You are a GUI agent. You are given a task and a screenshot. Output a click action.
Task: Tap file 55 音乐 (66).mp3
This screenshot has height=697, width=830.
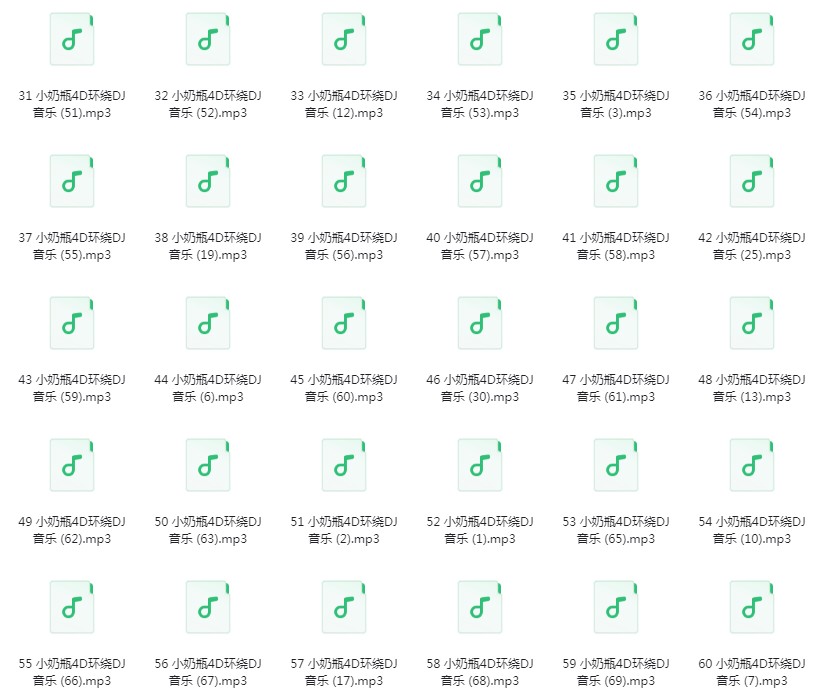(72, 607)
